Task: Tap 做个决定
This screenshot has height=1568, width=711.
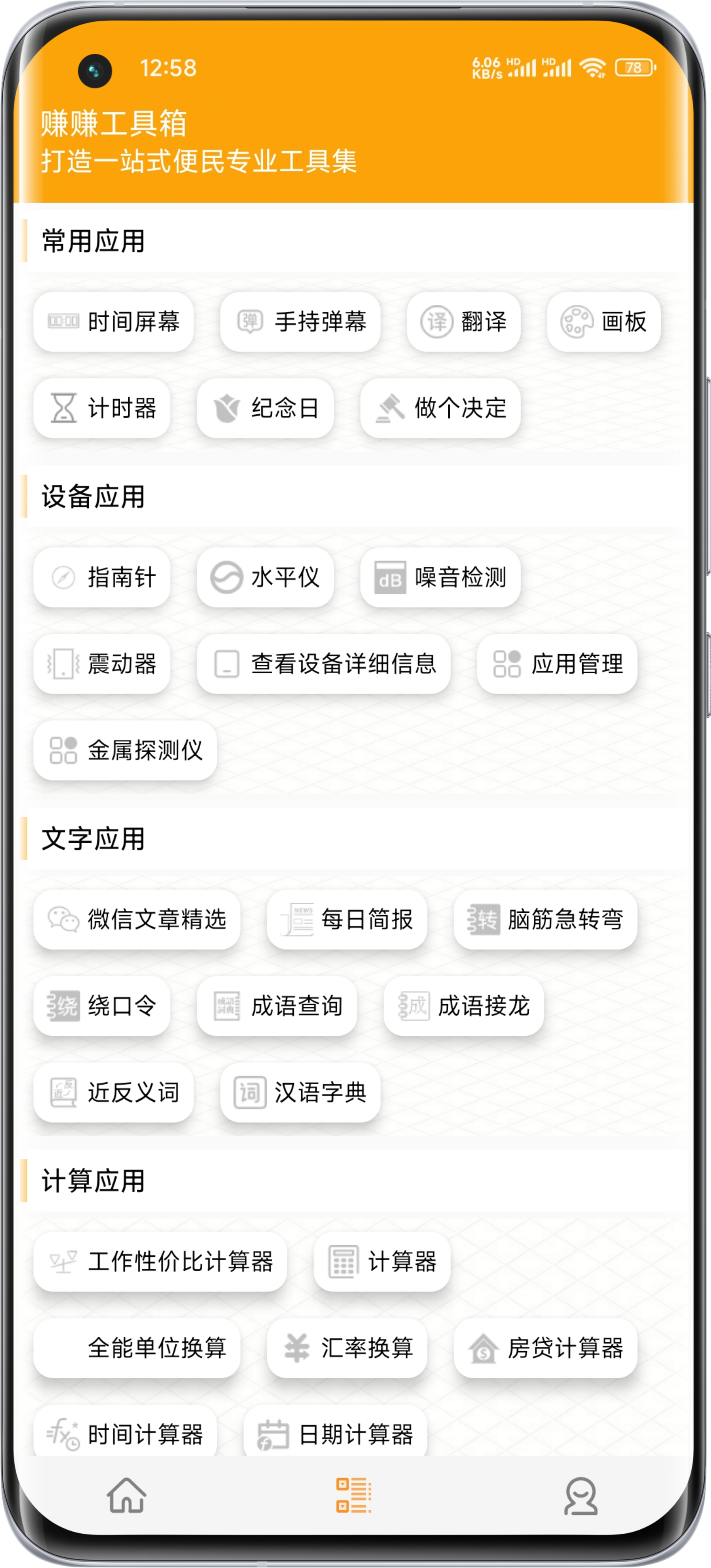Action: pos(440,408)
